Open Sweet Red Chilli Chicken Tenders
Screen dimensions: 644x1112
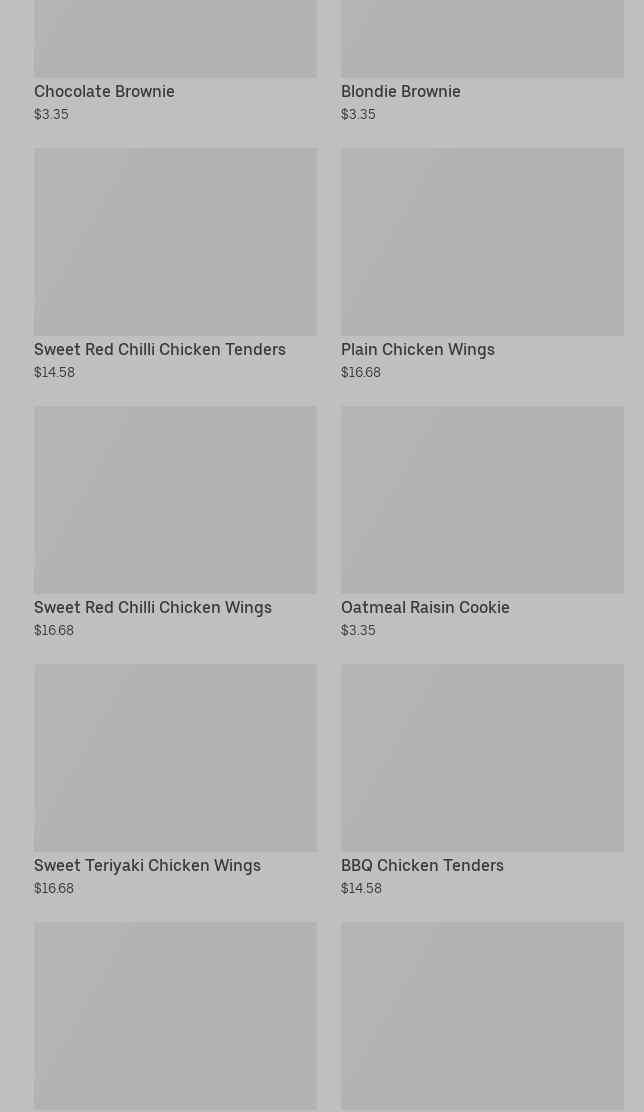tap(175, 264)
